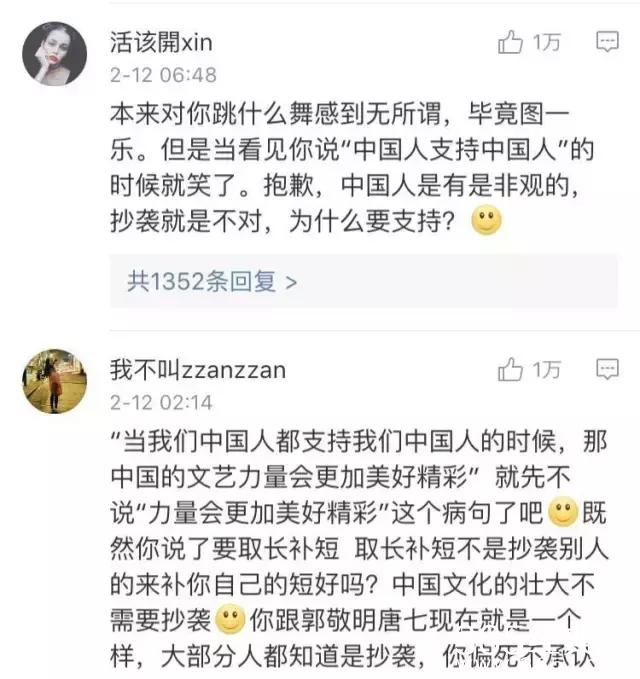Image resolution: width=640 pixels, height=679 pixels.
Task: Reply to 活该開xin's comment
Action: [606, 42]
